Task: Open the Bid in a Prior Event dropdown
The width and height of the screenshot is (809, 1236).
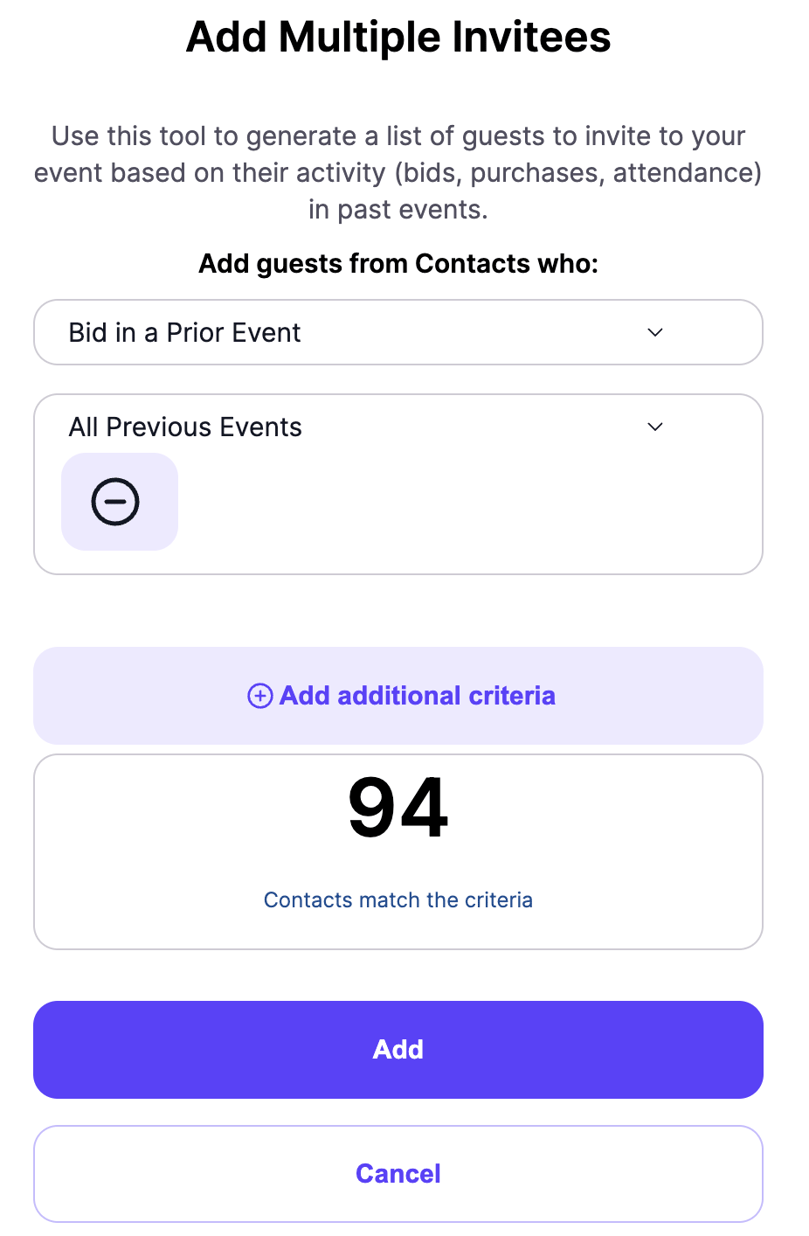Action: pos(398,332)
